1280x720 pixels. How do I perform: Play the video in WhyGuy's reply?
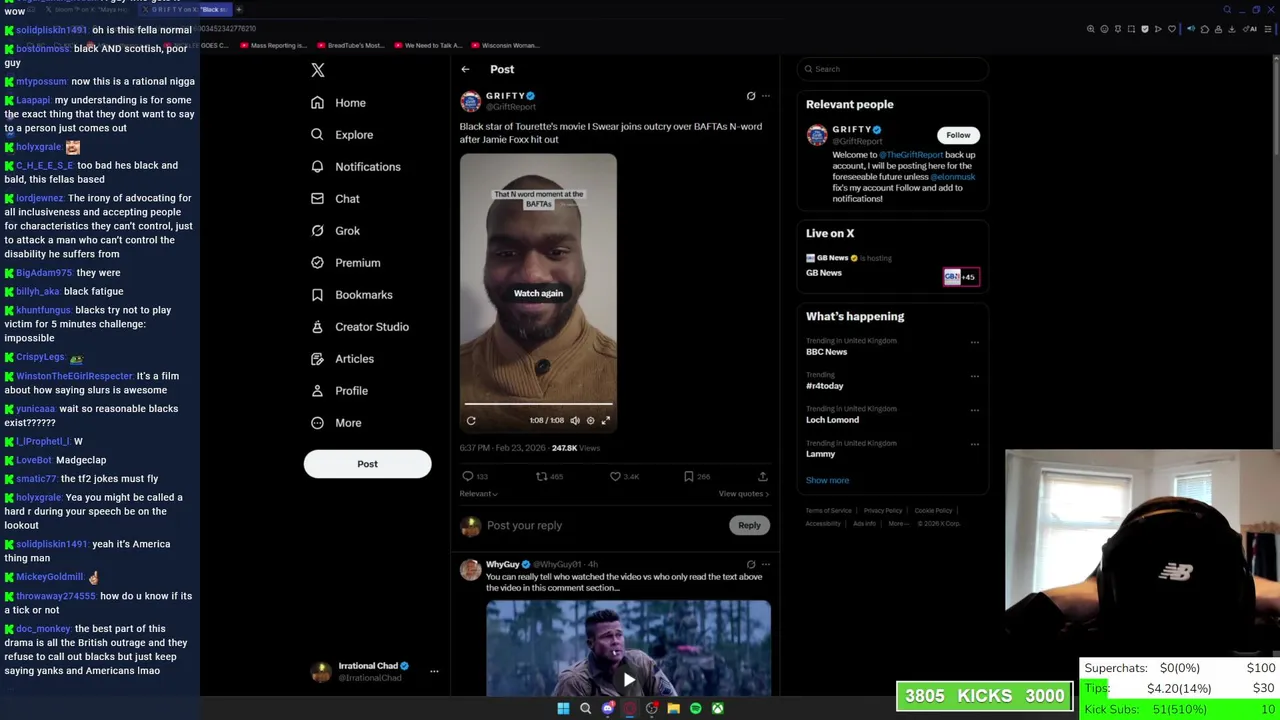click(x=628, y=679)
